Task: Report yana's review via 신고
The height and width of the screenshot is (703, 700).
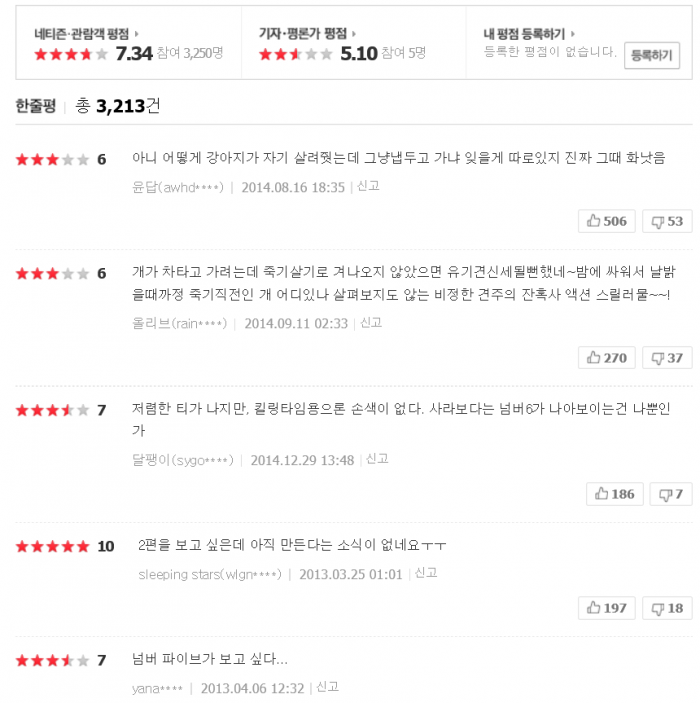Action: point(328,687)
